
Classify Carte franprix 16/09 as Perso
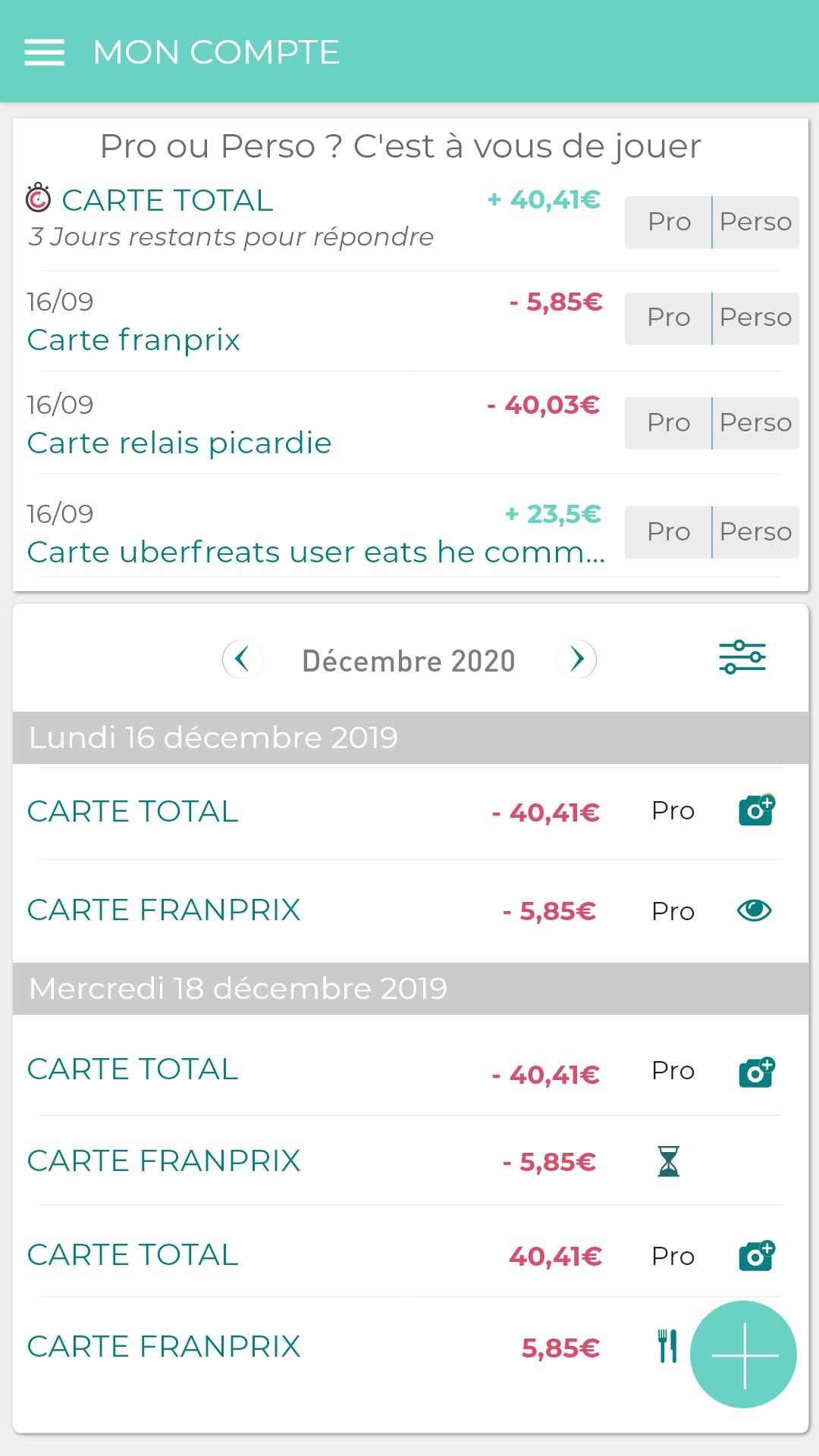(x=755, y=318)
